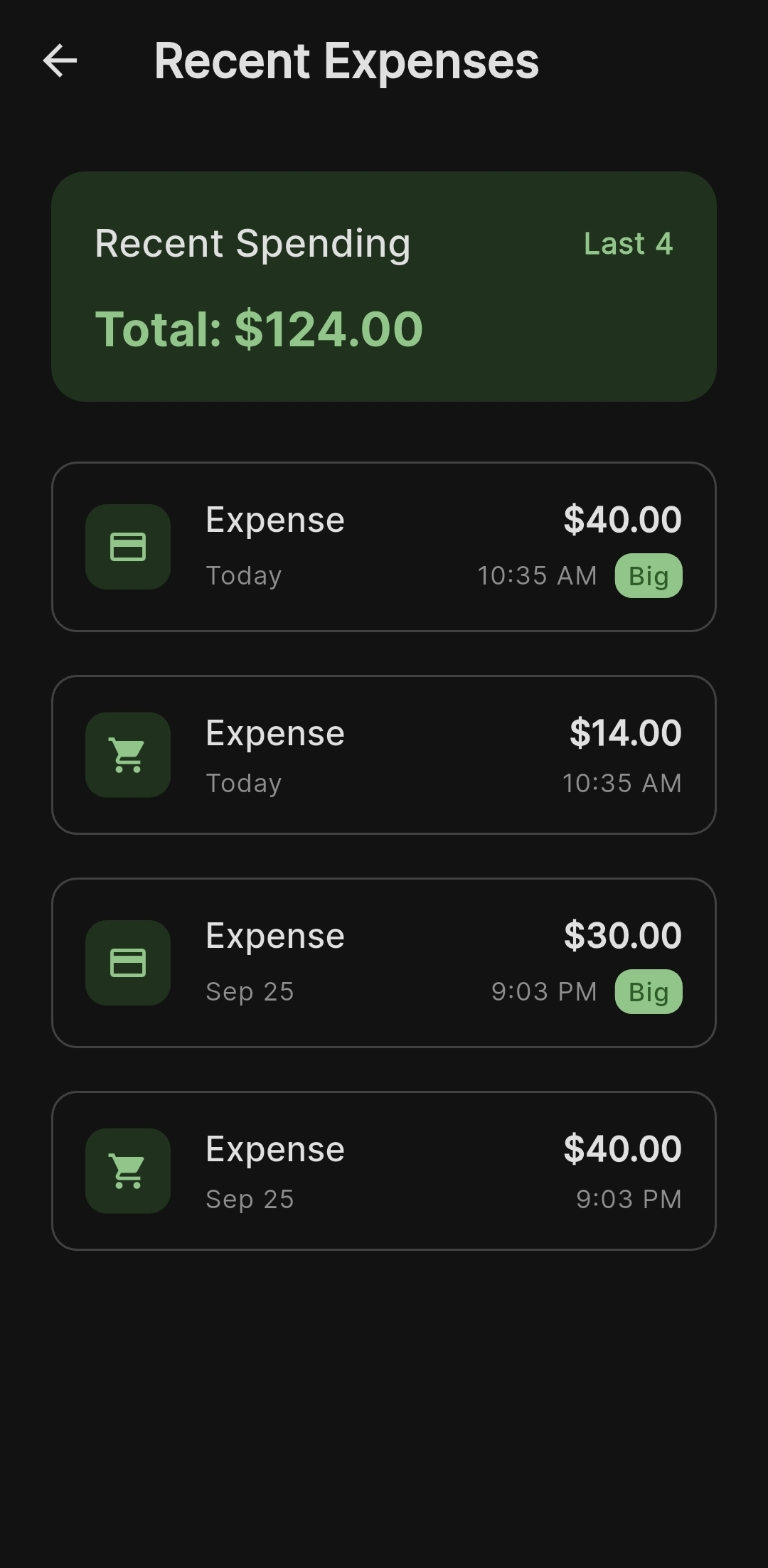Tap the $30.00 amount on the Sep 25 expense

tap(622, 935)
